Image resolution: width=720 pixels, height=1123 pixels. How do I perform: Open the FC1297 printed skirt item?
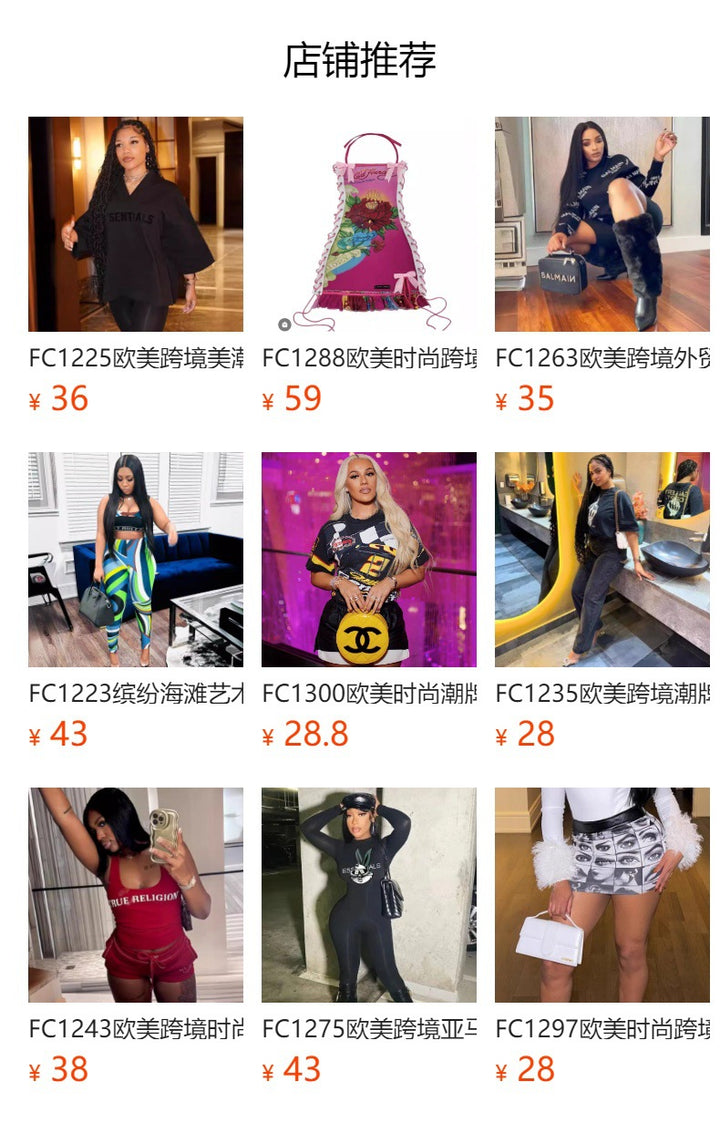(x=602, y=895)
